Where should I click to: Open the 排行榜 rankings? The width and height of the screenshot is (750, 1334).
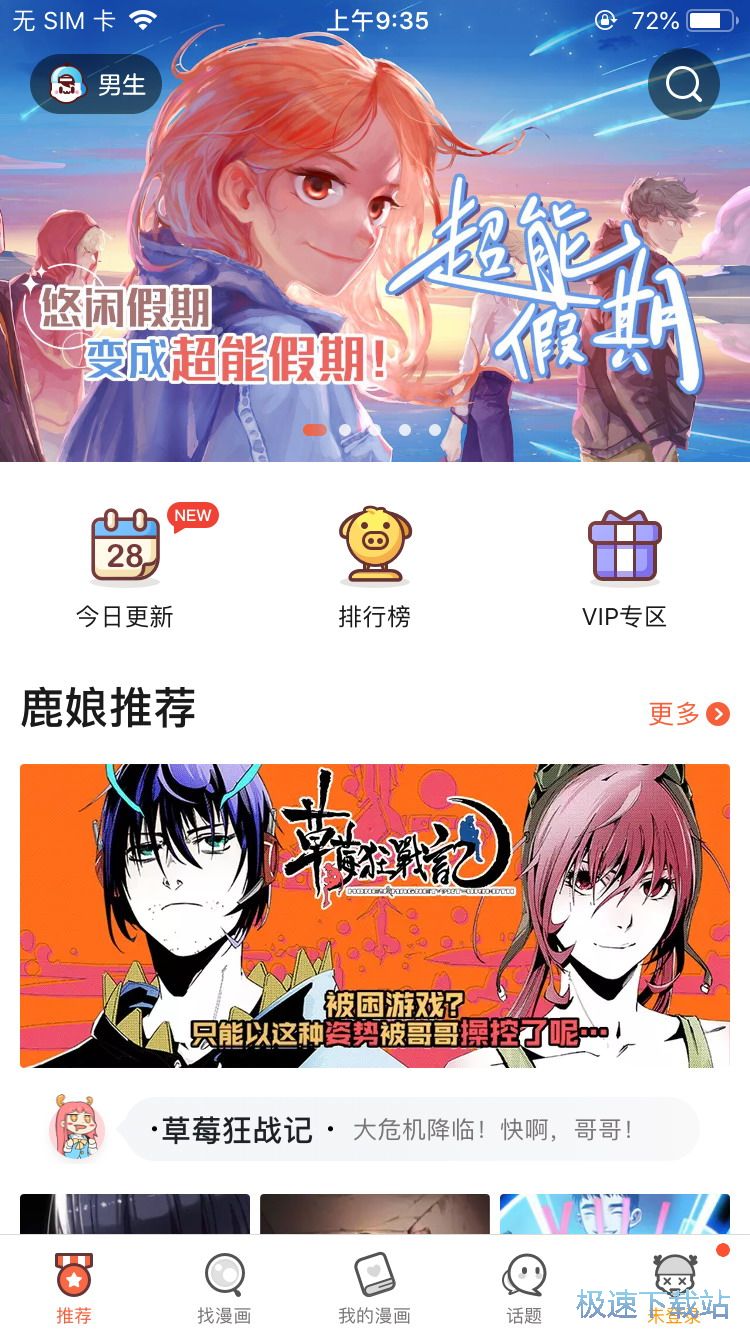[x=375, y=567]
